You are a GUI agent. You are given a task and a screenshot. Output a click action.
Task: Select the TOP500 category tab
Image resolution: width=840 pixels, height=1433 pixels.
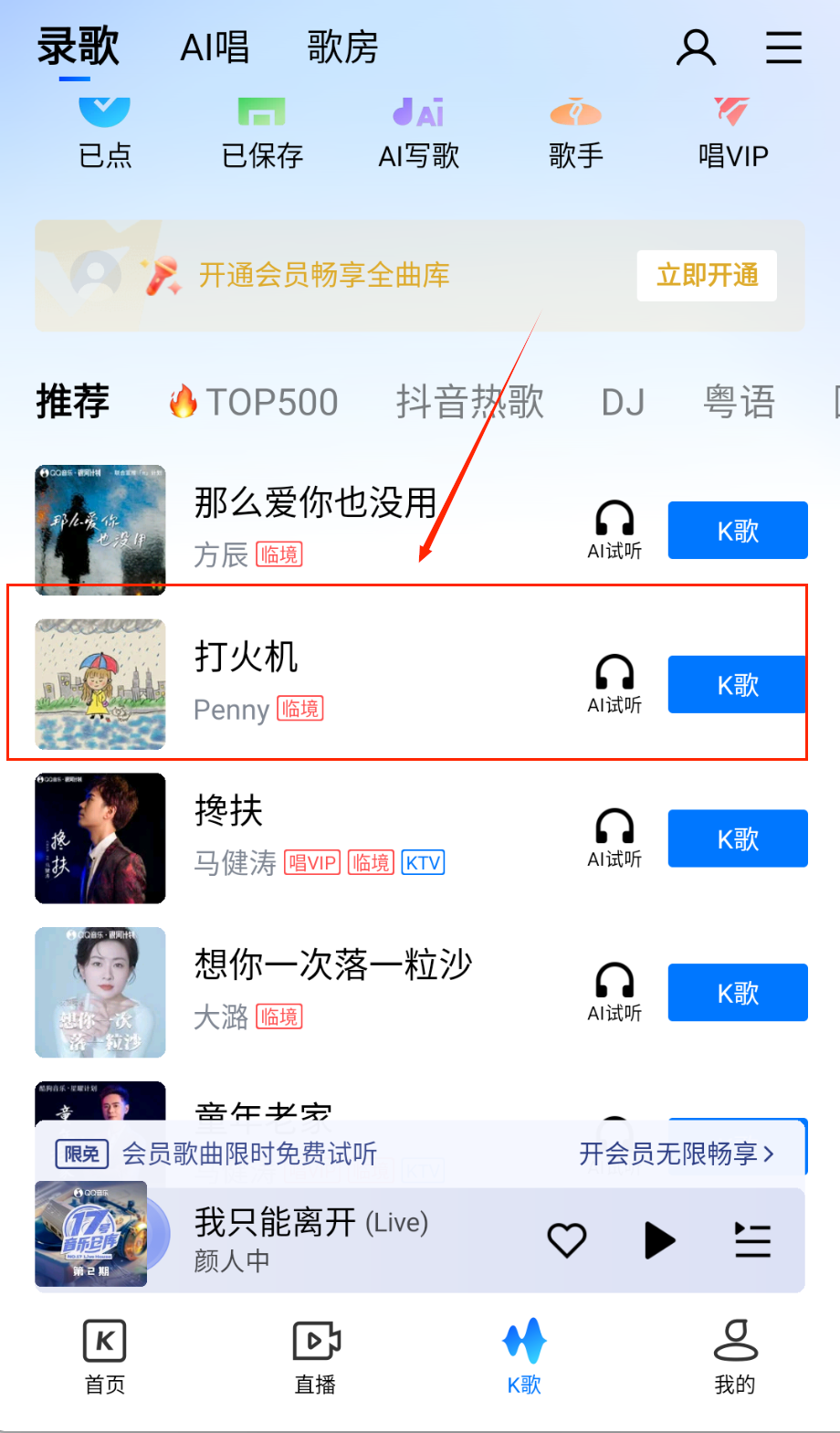click(255, 402)
